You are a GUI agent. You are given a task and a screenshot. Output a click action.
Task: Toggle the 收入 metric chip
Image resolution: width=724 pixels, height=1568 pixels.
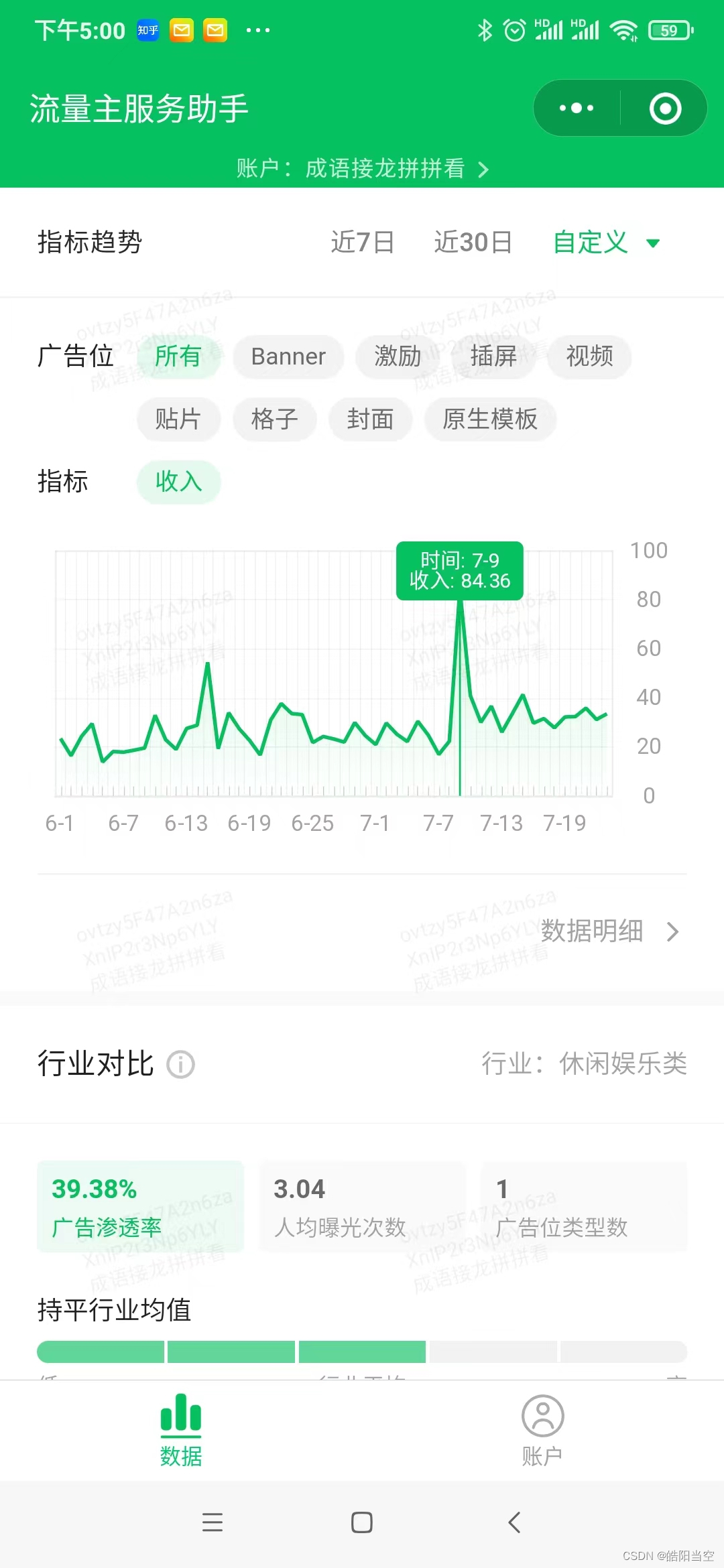[x=179, y=482]
